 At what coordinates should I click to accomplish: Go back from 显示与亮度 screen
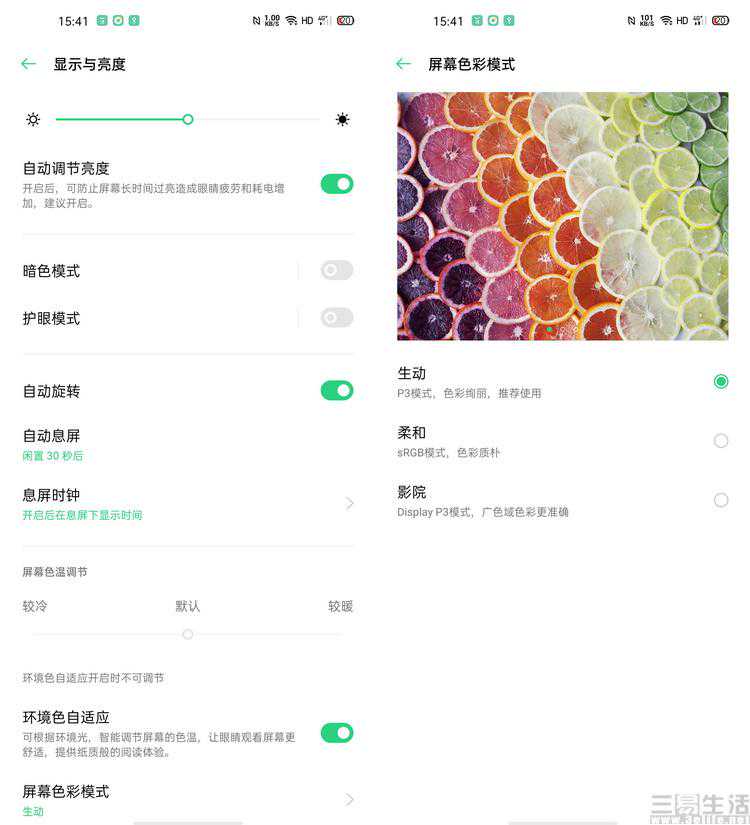point(28,64)
